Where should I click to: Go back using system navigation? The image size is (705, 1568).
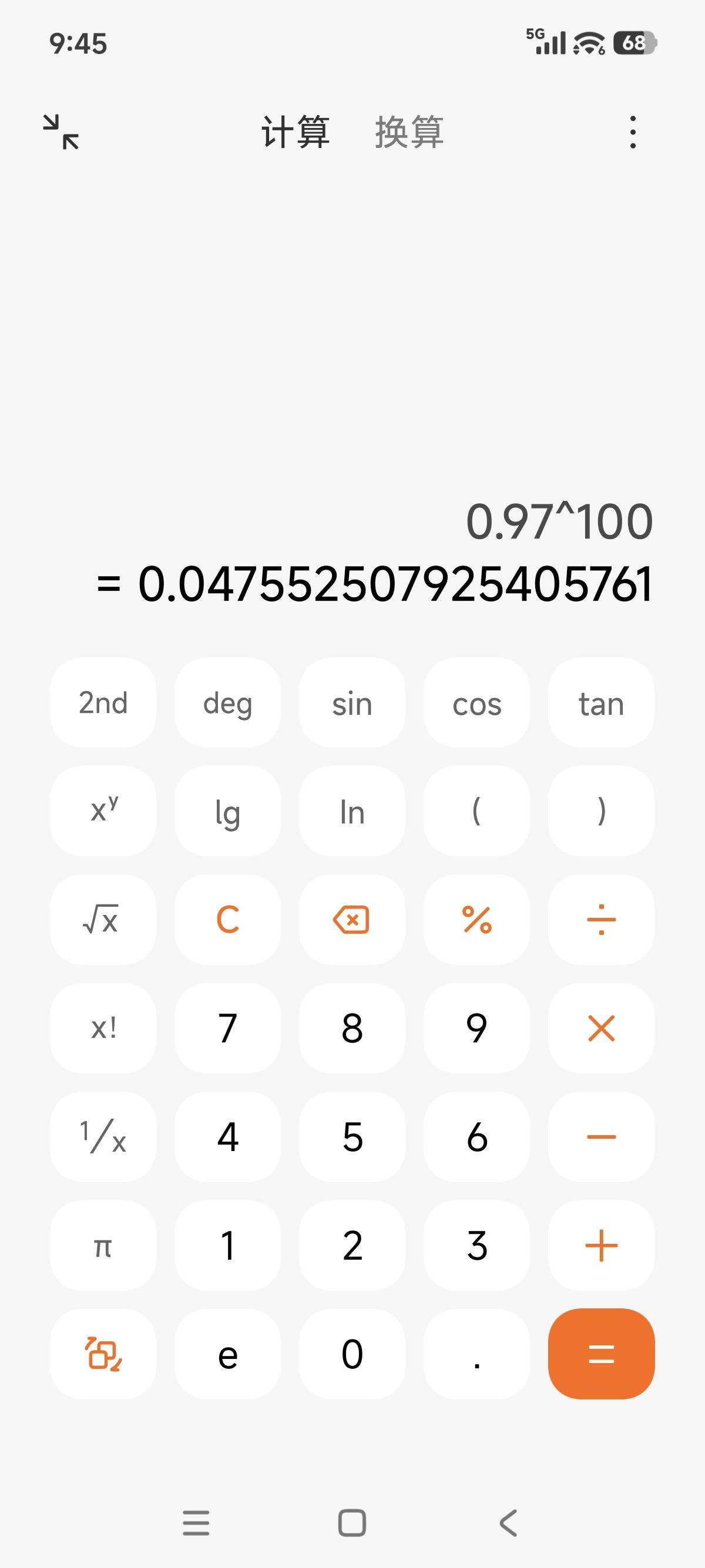(508, 1523)
